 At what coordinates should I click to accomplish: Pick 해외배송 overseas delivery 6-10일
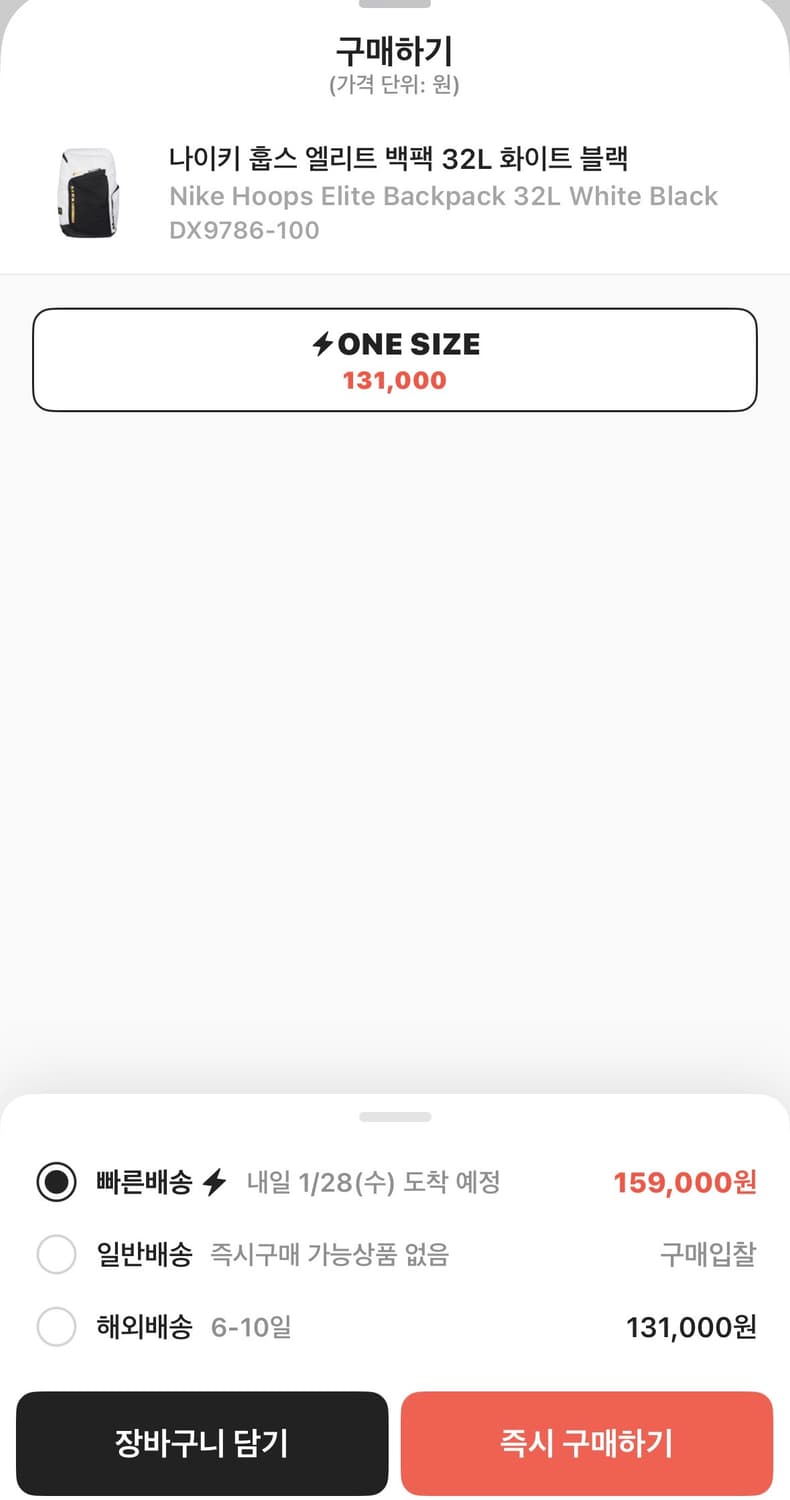pyautogui.click(x=396, y=1327)
